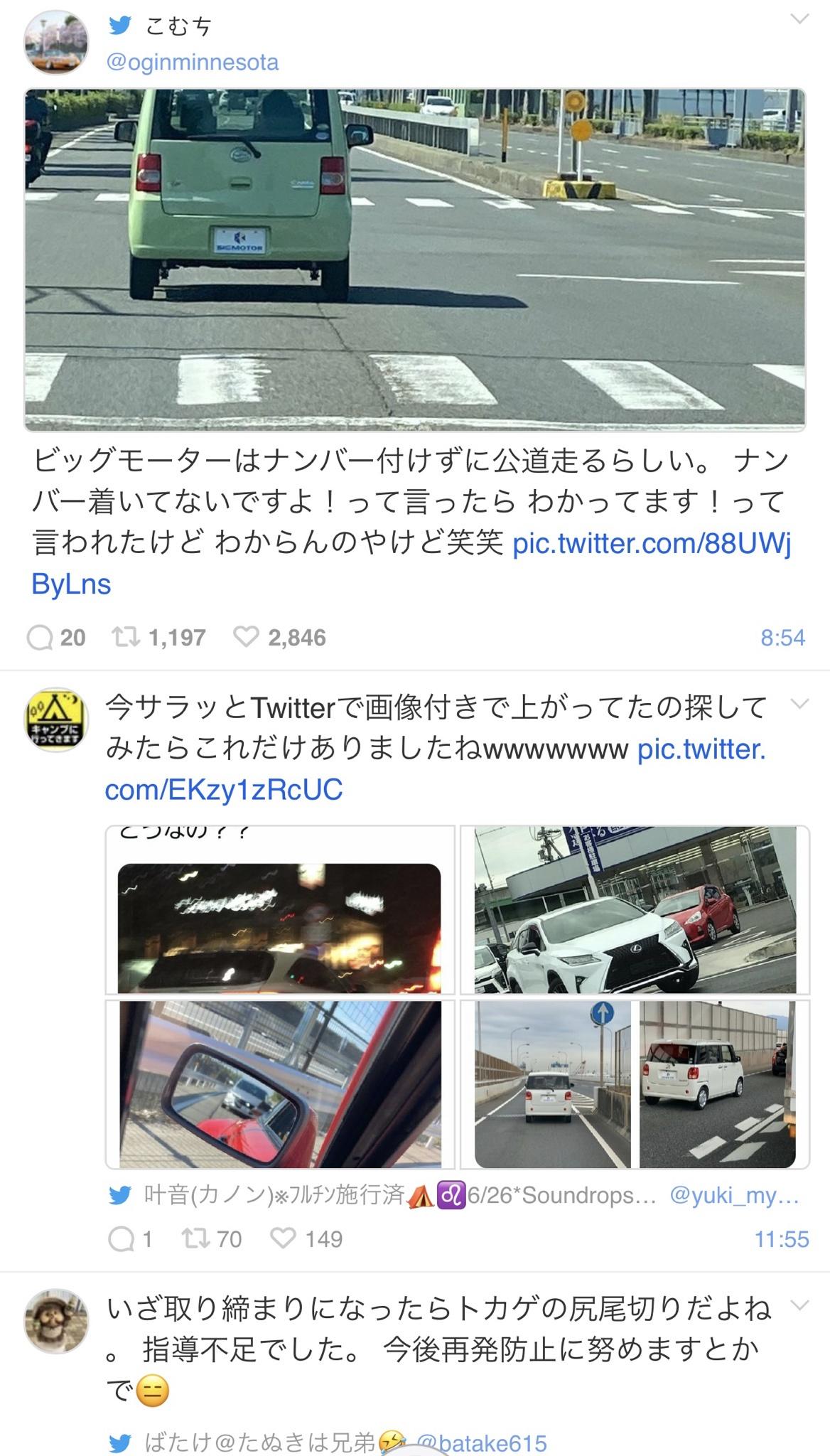Open the white Lexus photo tile

pos(634,910)
